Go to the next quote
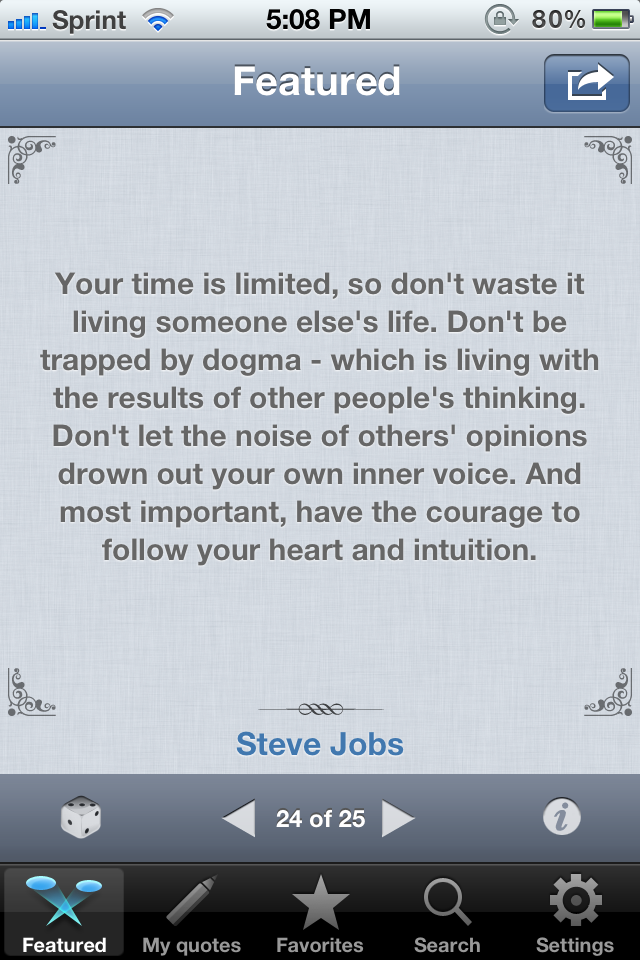The width and height of the screenshot is (640, 960). (x=398, y=819)
